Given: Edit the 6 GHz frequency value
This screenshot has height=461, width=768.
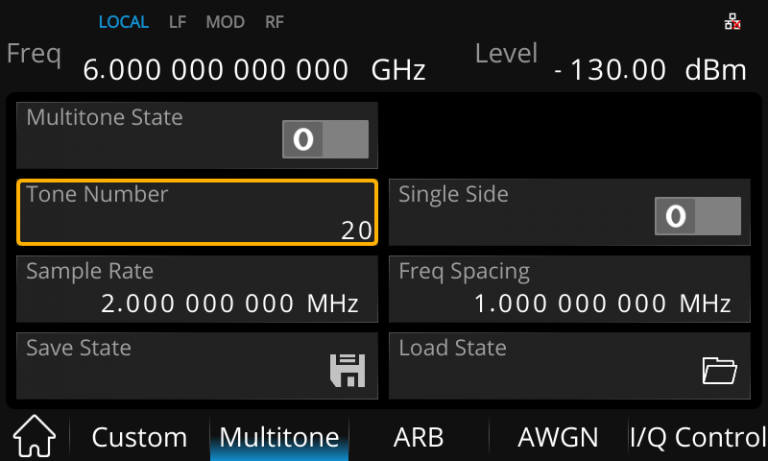Looking at the screenshot, I should (254, 70).
